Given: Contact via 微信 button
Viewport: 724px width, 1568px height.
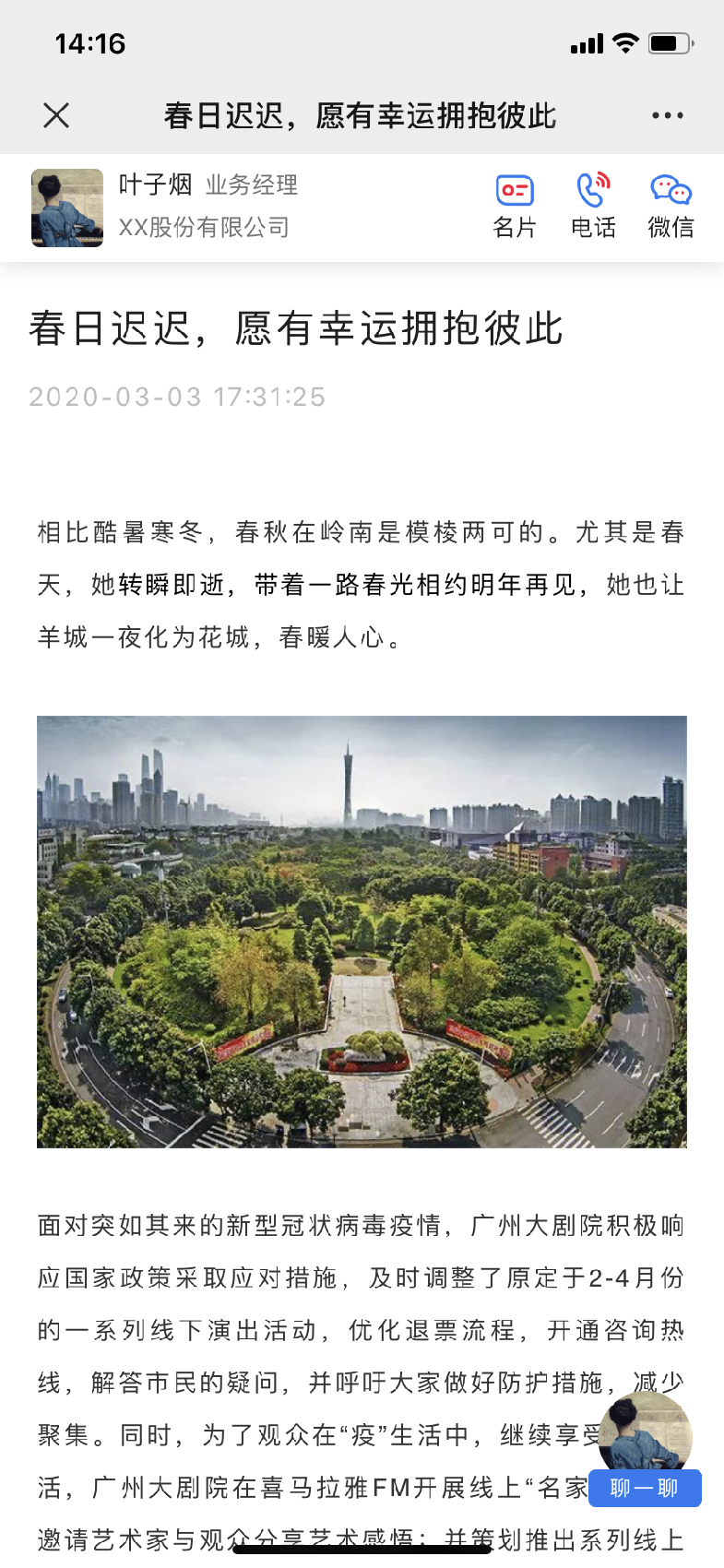Looking at the screenshot, I should point(671,207).
